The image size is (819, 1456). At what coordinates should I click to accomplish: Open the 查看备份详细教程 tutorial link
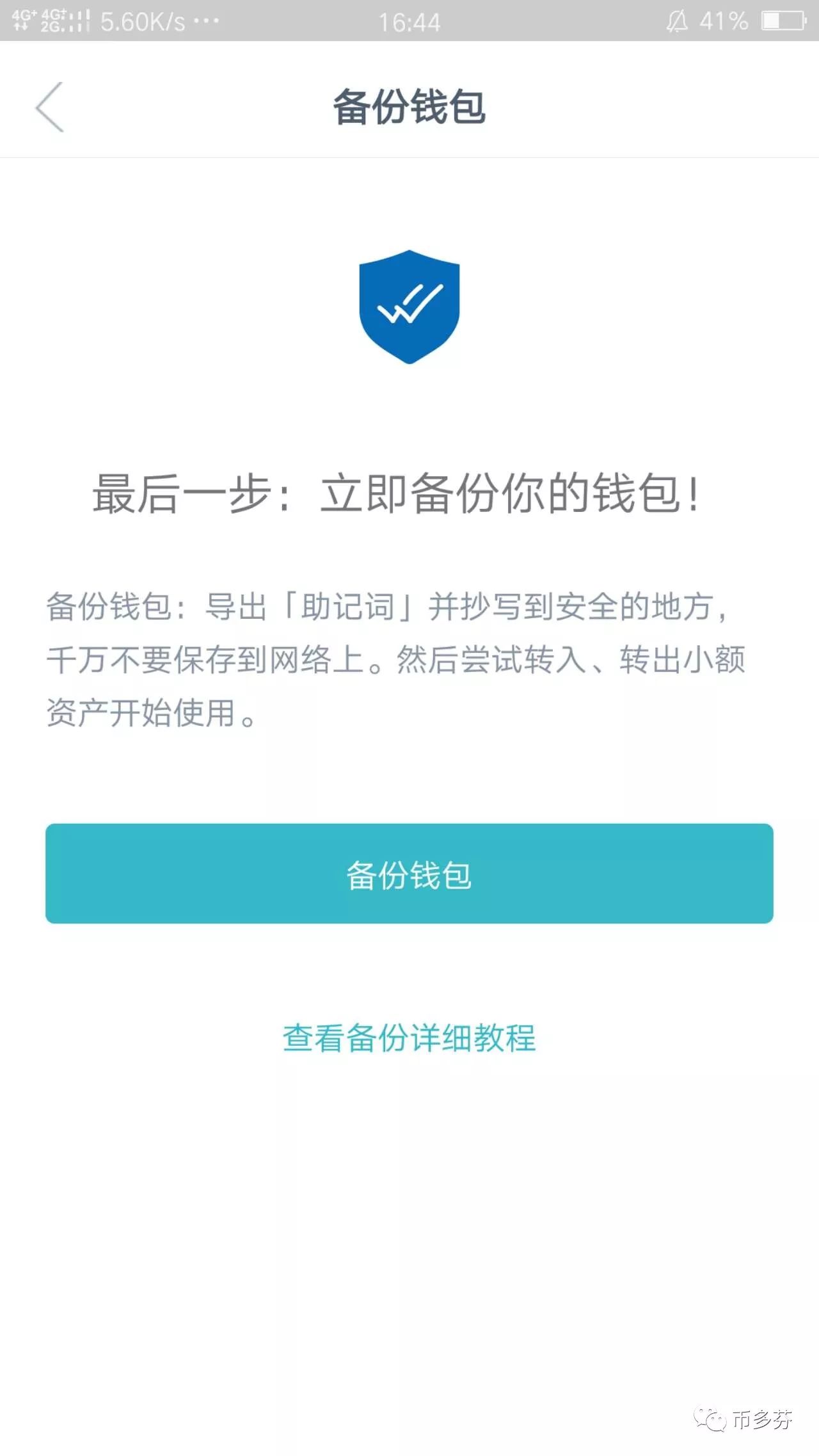pos(409,1036)
